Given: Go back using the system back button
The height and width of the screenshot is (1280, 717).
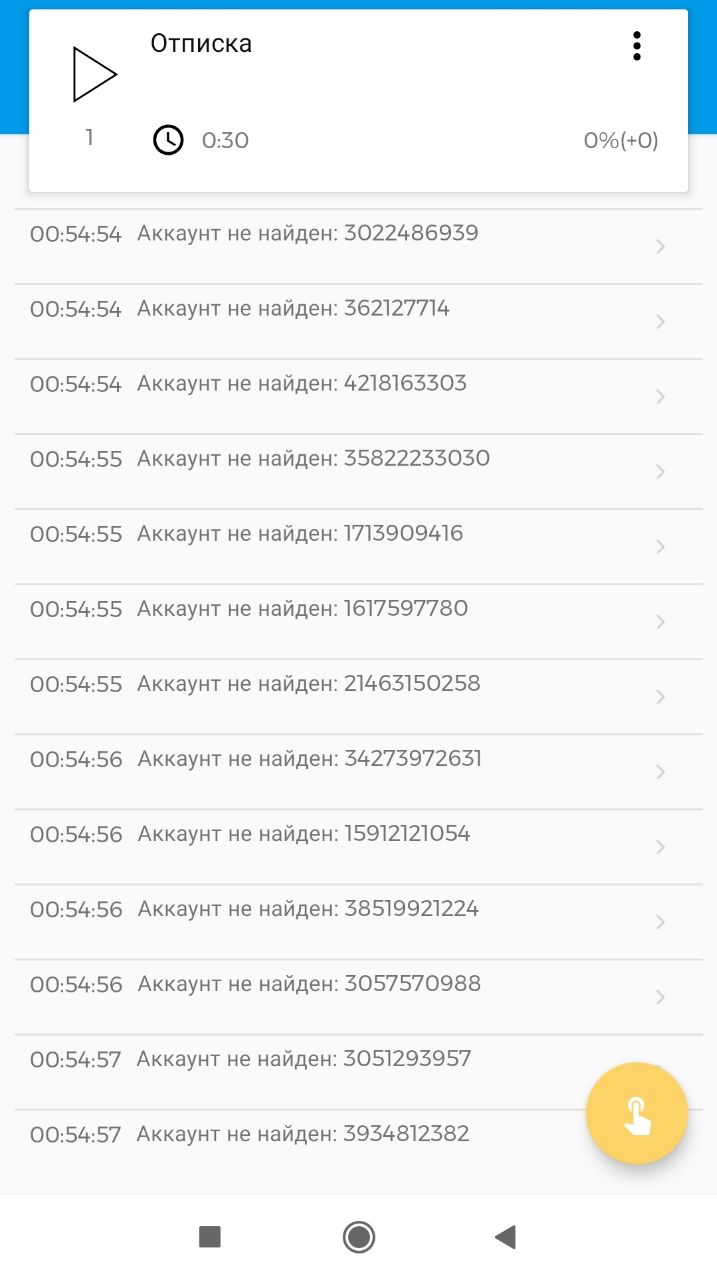Looking at the screenshot, I should pos(506,1237).
